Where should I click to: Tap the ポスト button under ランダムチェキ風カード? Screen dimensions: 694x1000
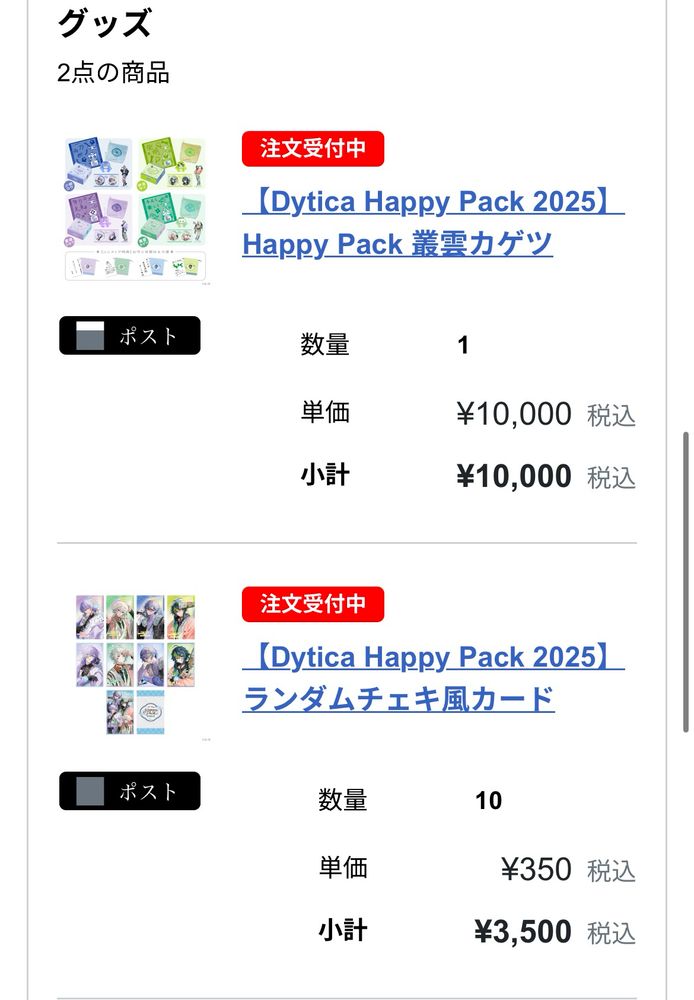129,791
